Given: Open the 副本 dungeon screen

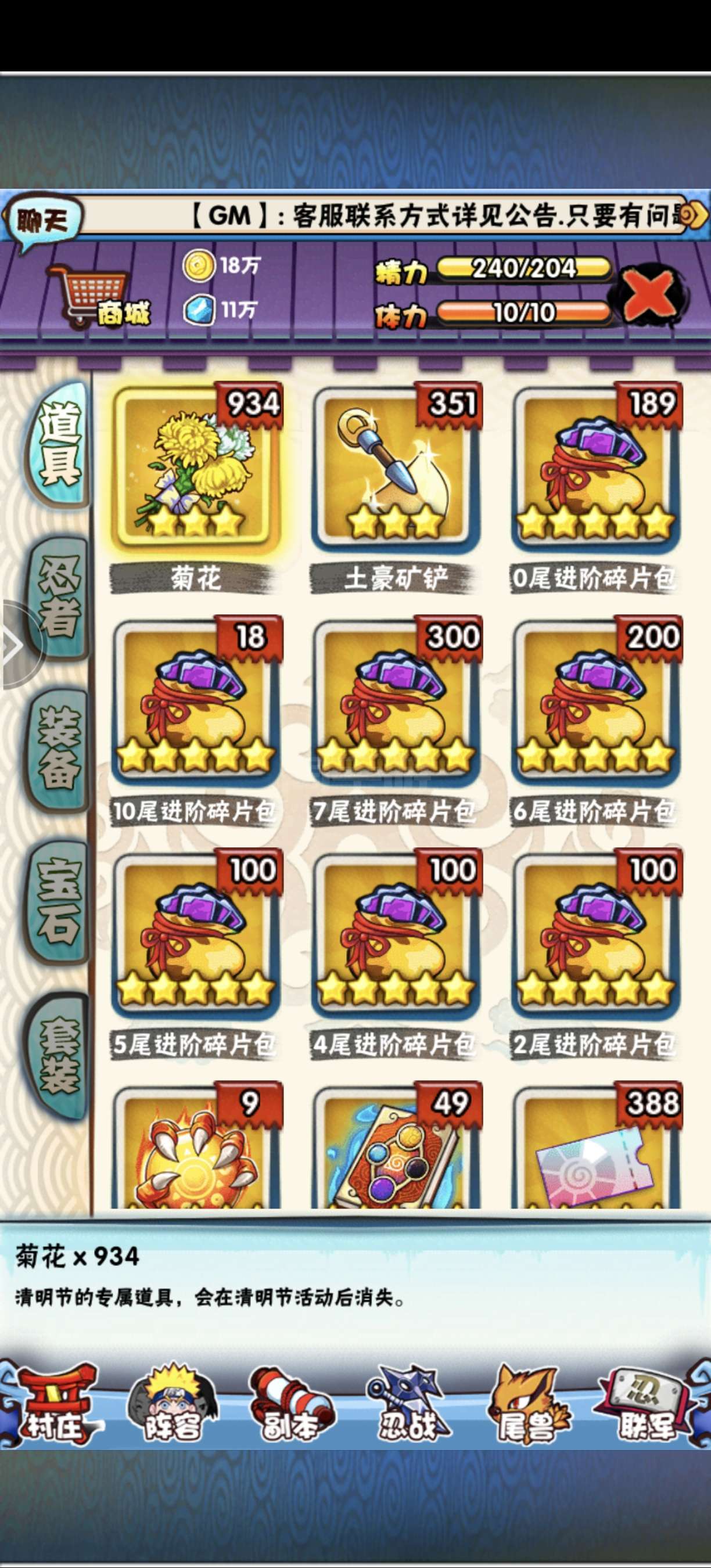Looking at the screenshot, I should (290, 1407).
